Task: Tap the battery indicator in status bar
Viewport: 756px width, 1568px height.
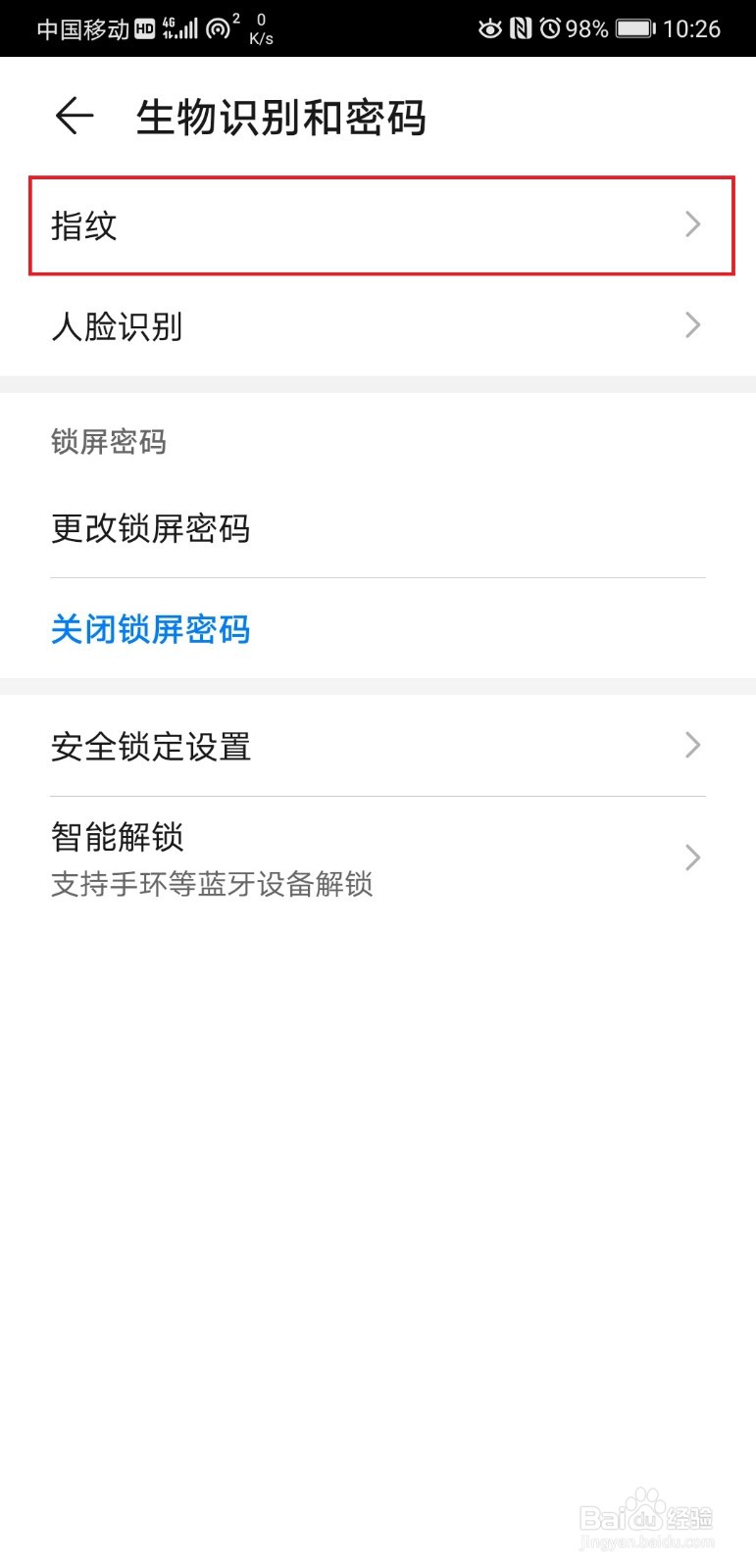Action: pos(632,28)
